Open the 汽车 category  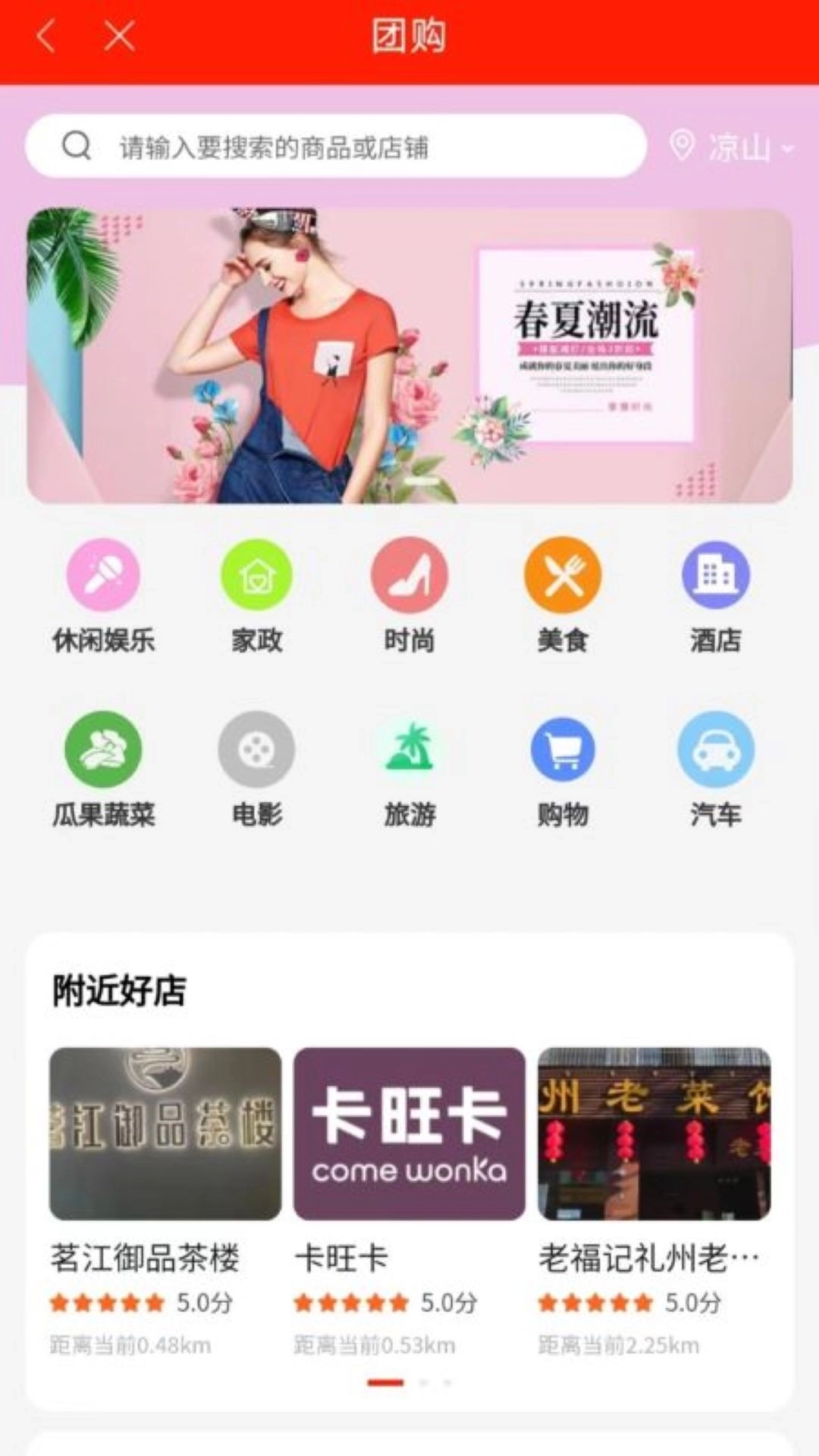click(715, 769)
